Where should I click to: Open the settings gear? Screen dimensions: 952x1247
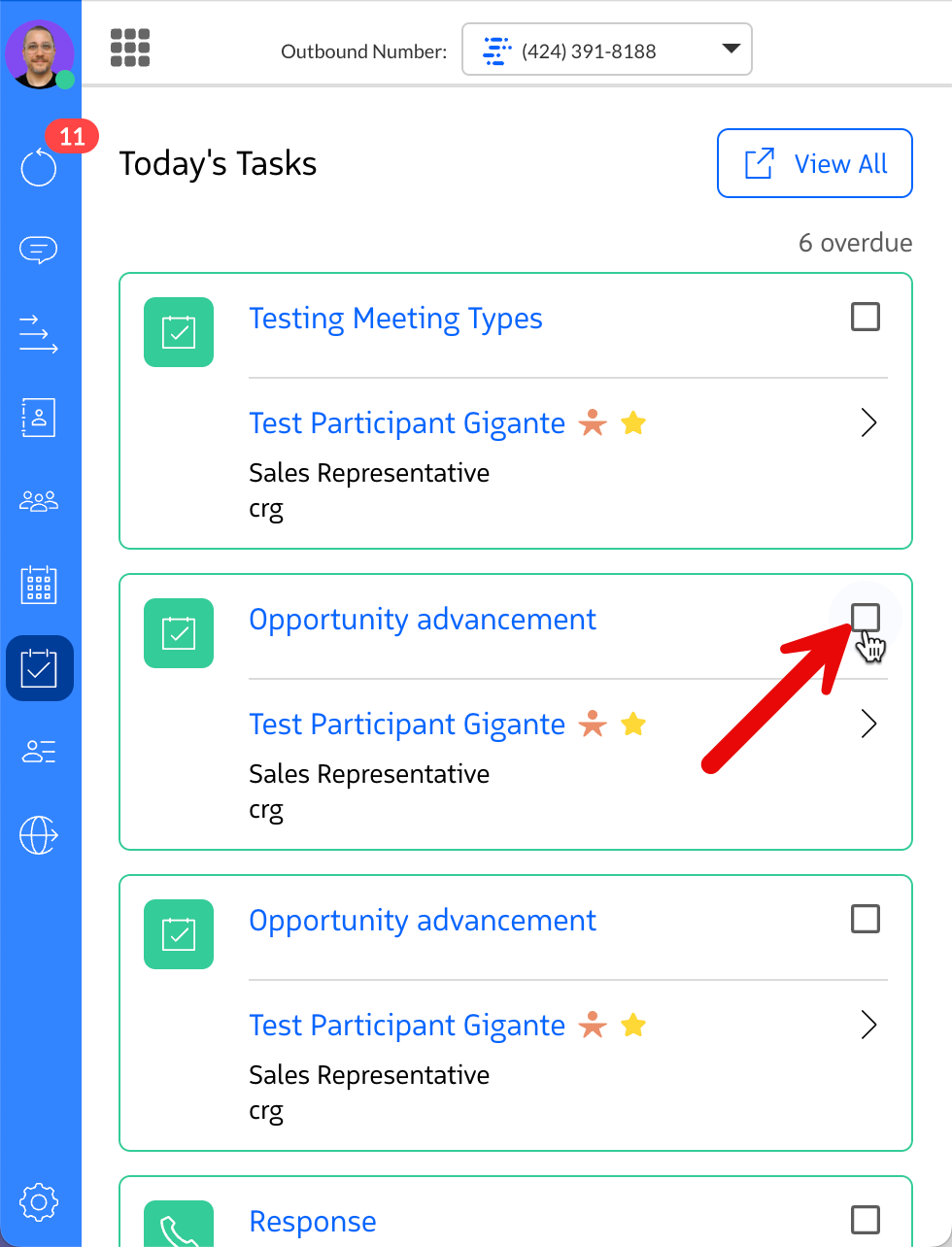click(x=39, y=1202)
